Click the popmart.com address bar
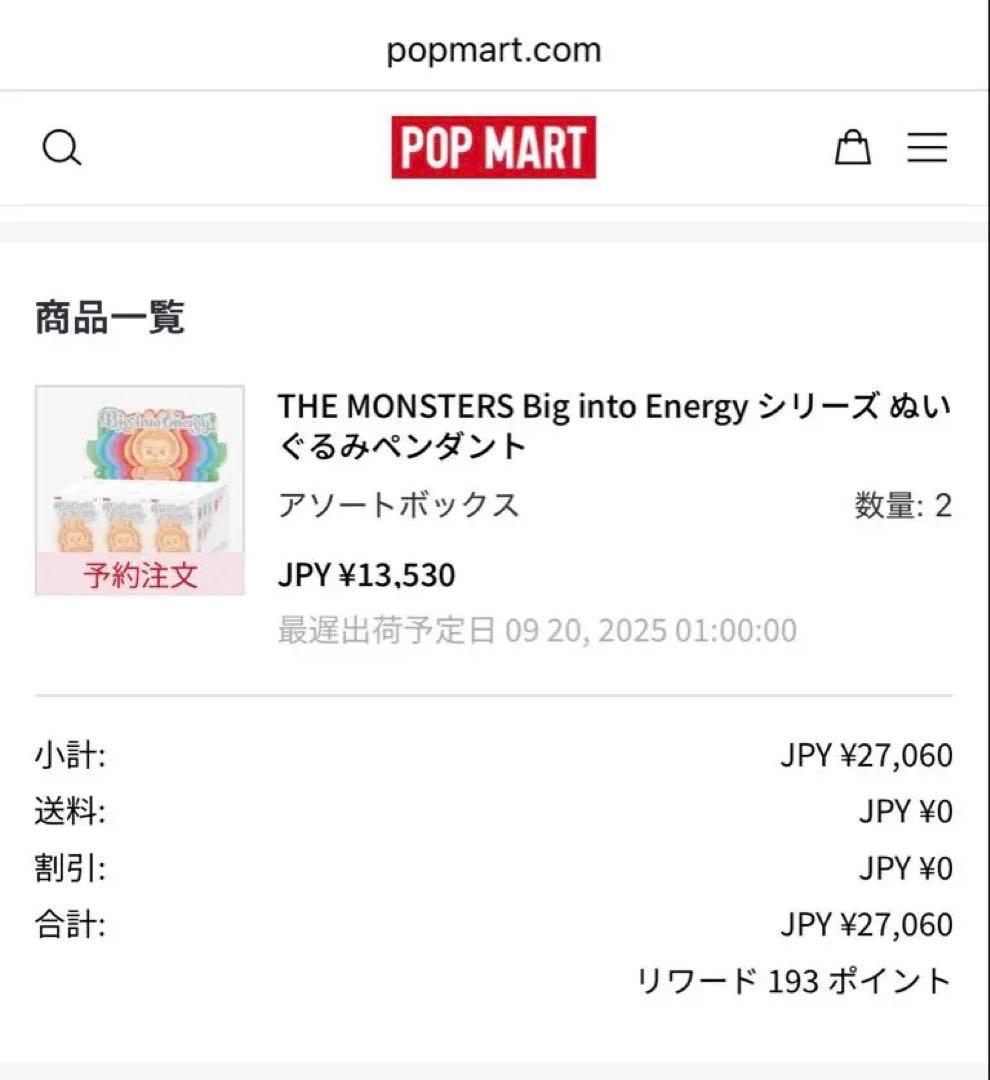Viewport: 990px width, 1080px height. coord(494,48)
